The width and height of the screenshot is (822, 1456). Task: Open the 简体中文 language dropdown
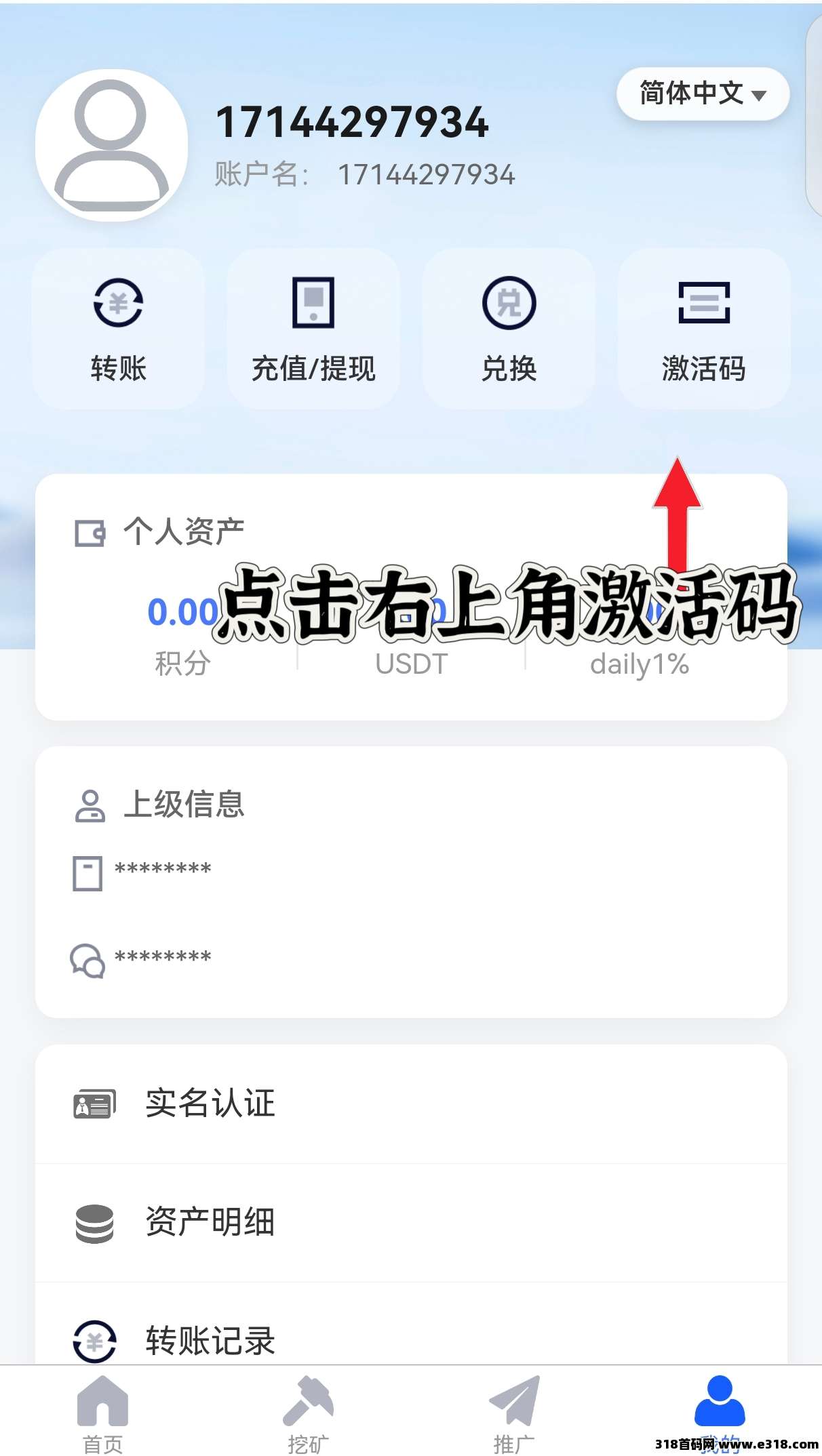[x=703, y=94]
